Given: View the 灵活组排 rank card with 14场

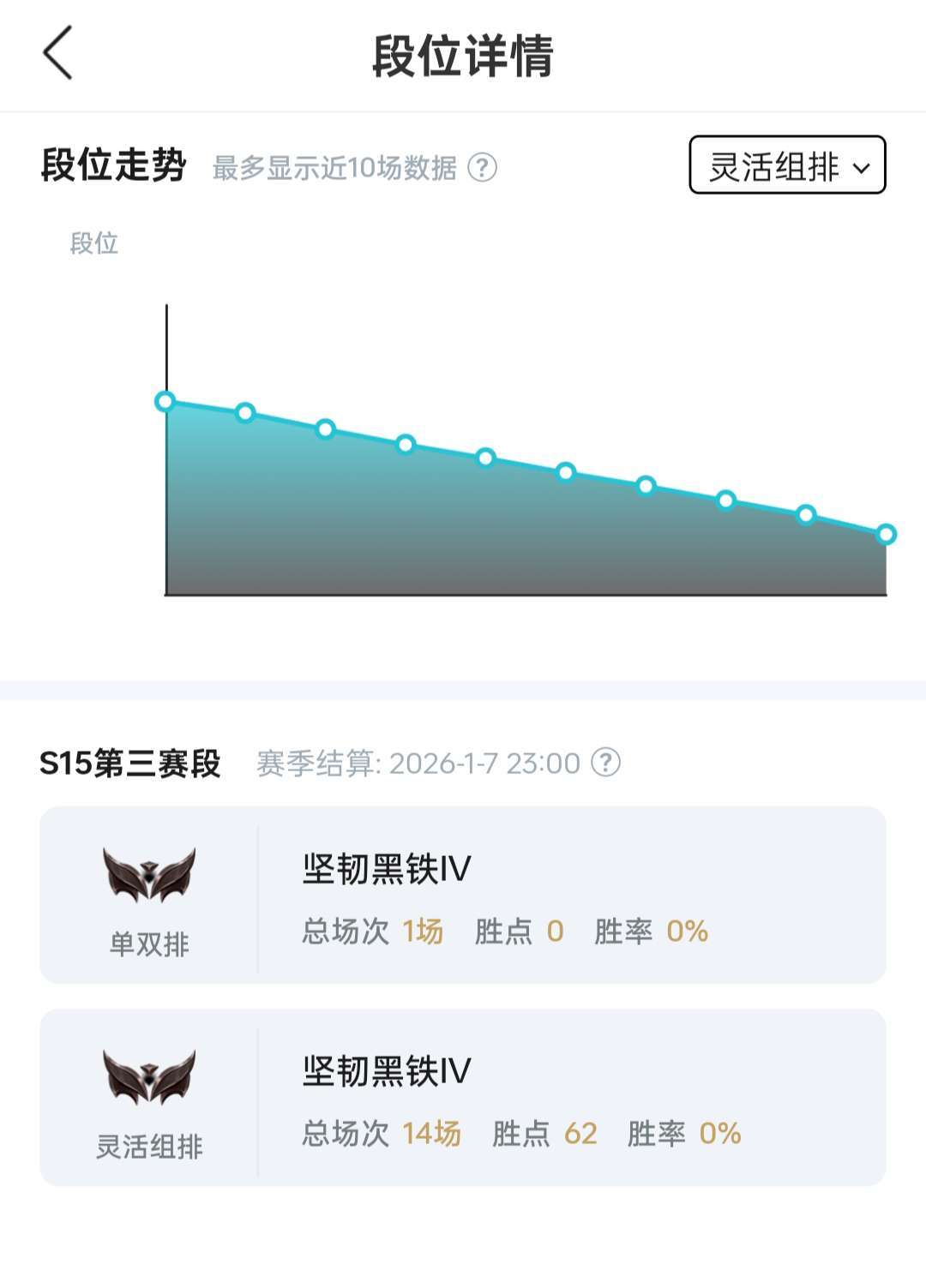Looking at the screenshot, I should point(463,1097).
